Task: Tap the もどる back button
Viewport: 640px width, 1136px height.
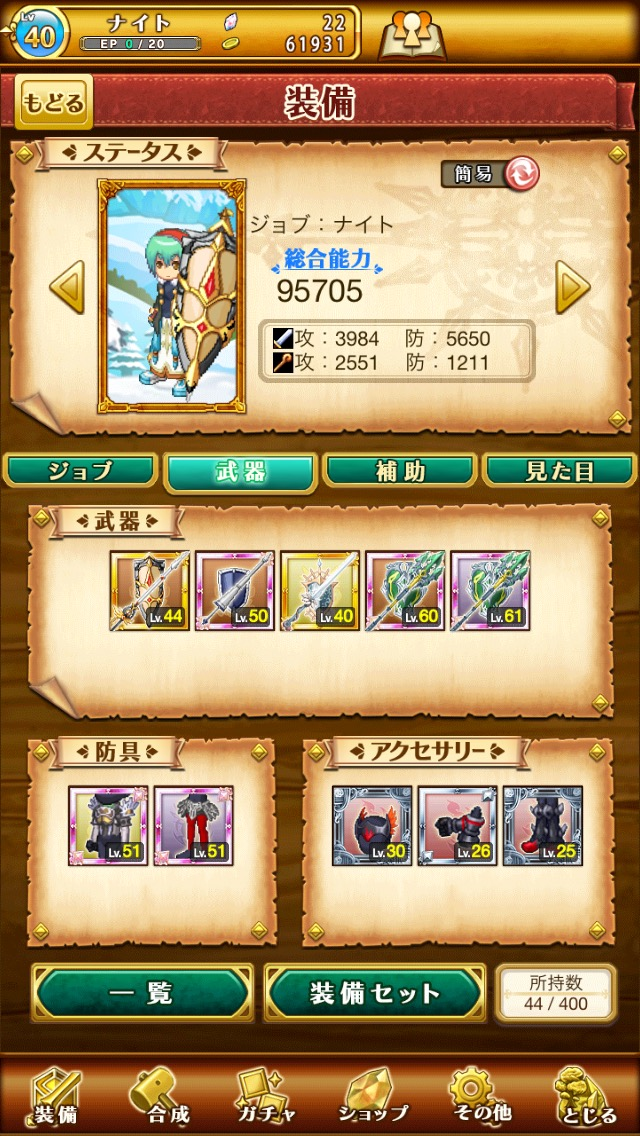Action: [53, 102]
